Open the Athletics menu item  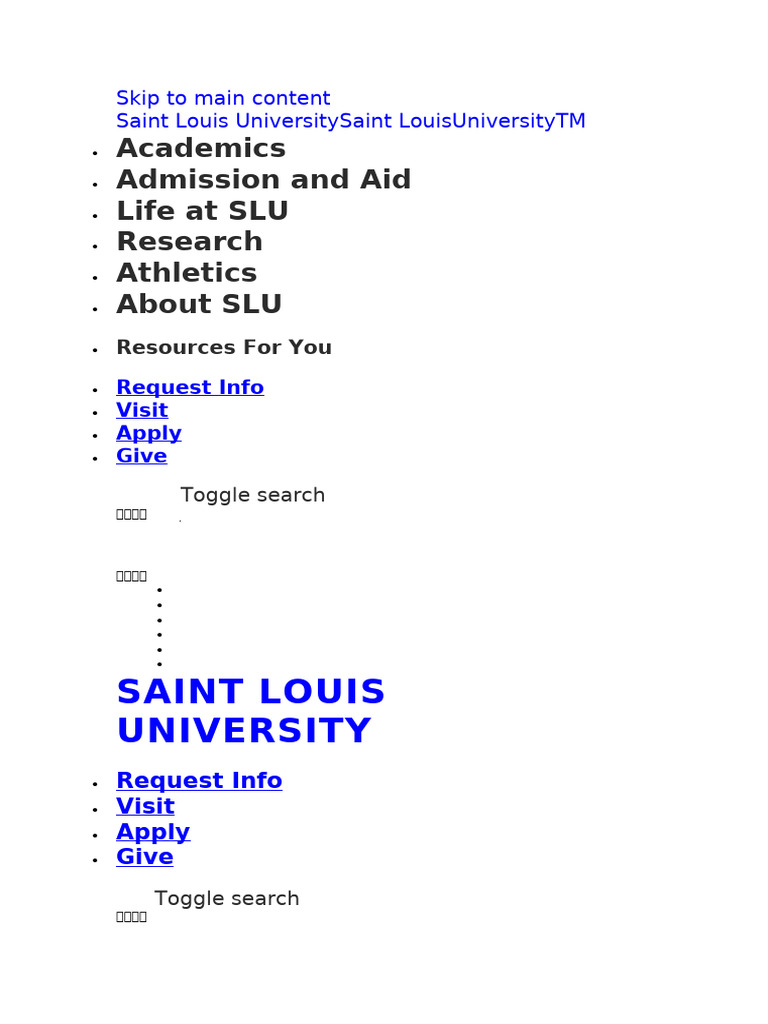(187, 273)
